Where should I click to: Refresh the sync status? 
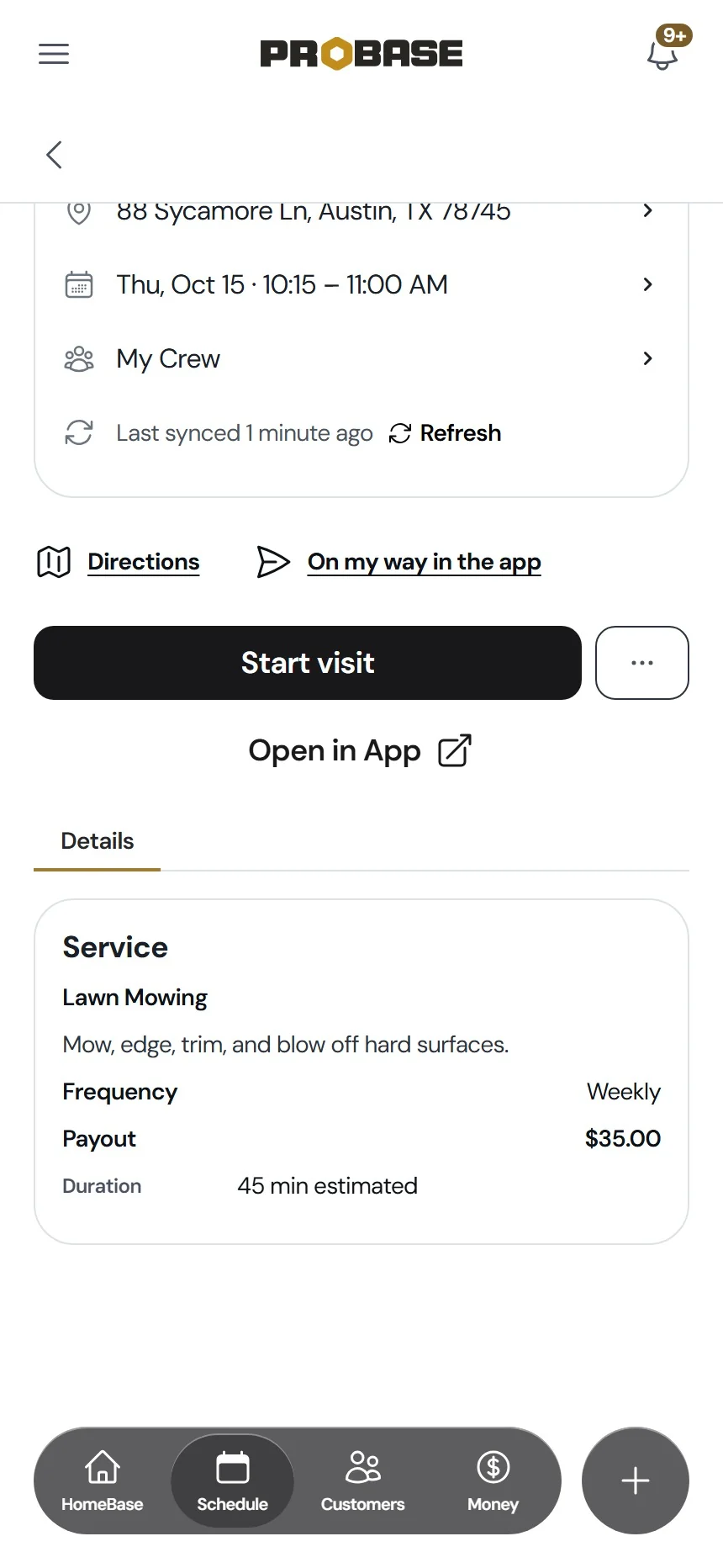pyautogui.click(x=445, y=433)
